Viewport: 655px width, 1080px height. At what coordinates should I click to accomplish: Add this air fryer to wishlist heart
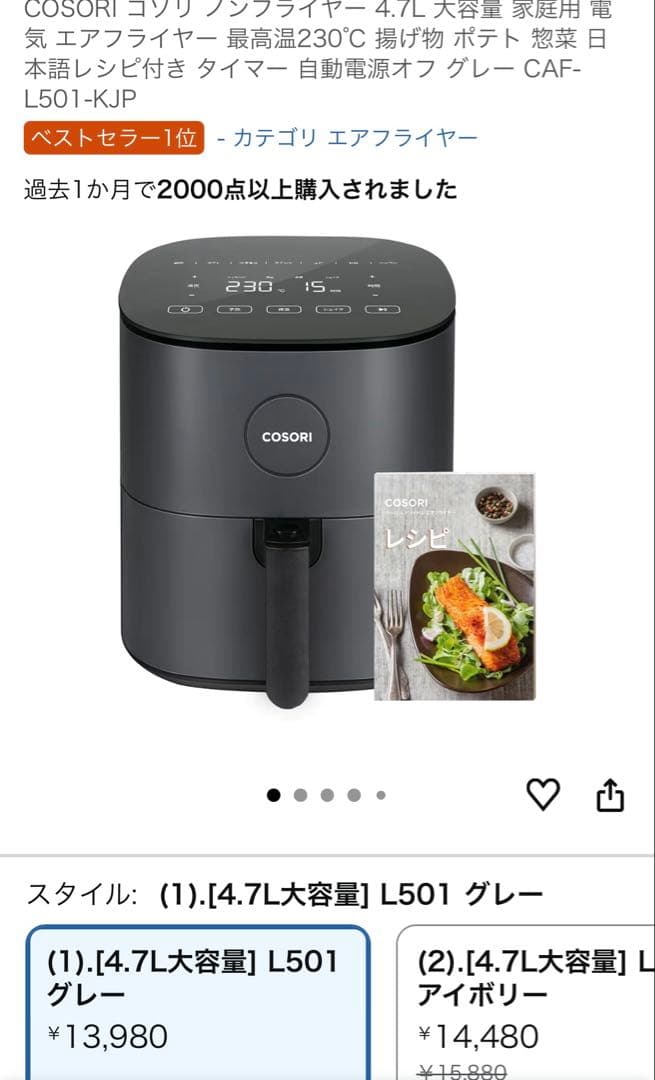(x=543, y=795)
